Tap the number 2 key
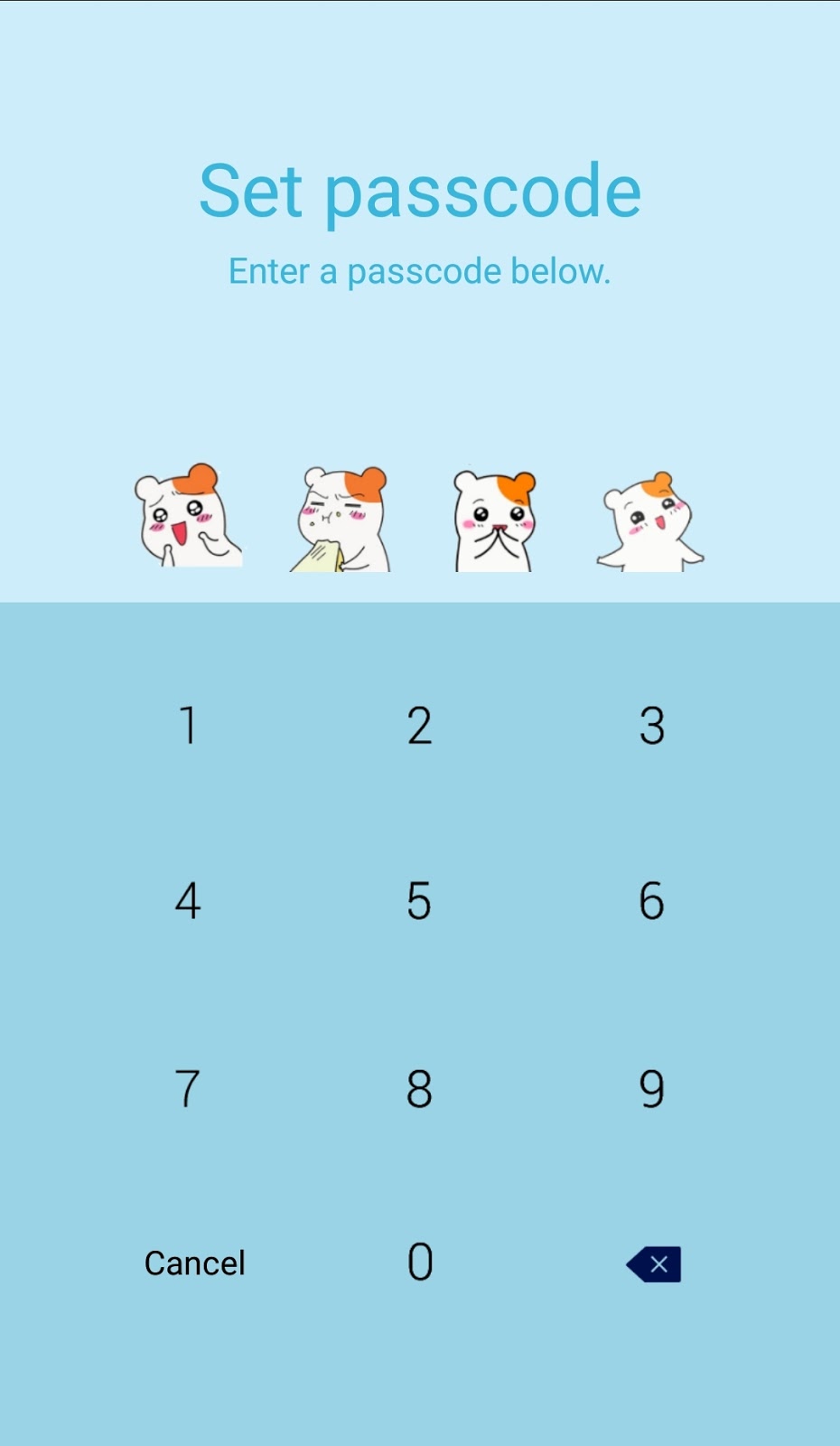The width and height of the screenshot is (840, 1446). coord(419,726)
